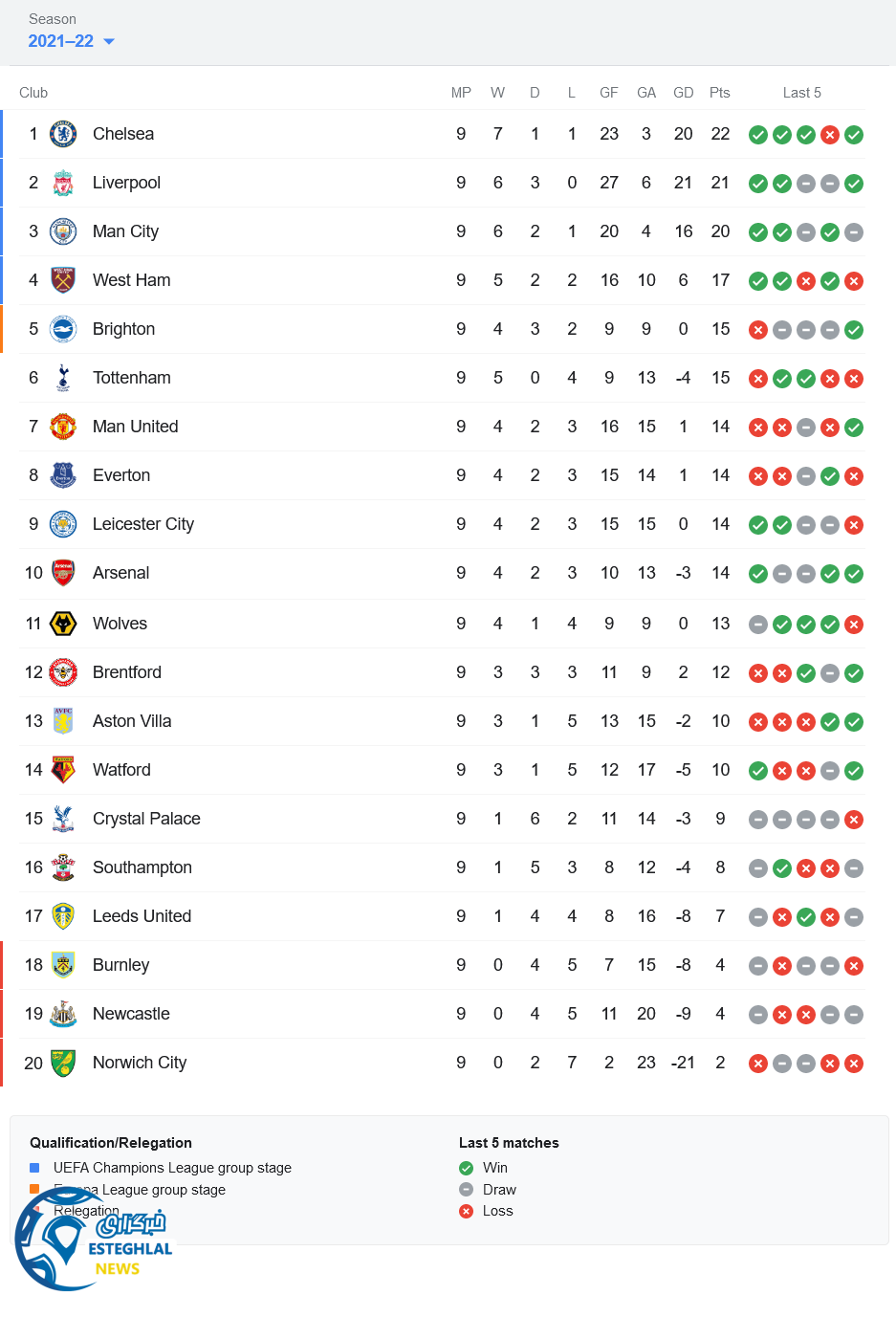This screenshot has width=896, height=1317.
Task: Open Chelsea's team row
Action: (123, 134)
